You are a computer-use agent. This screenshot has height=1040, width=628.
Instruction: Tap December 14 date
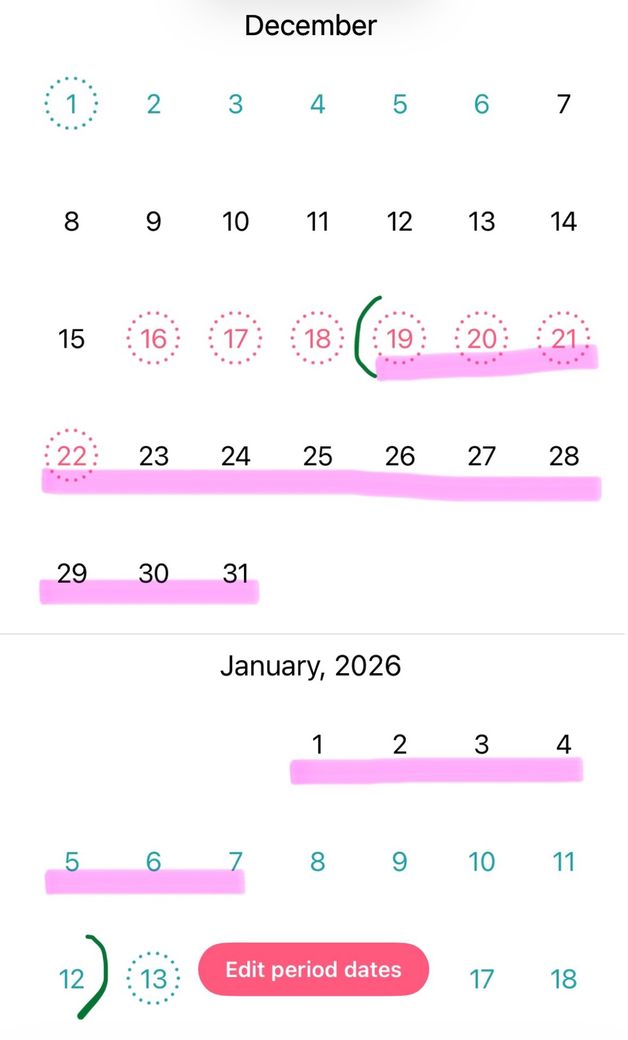(564, 221)
